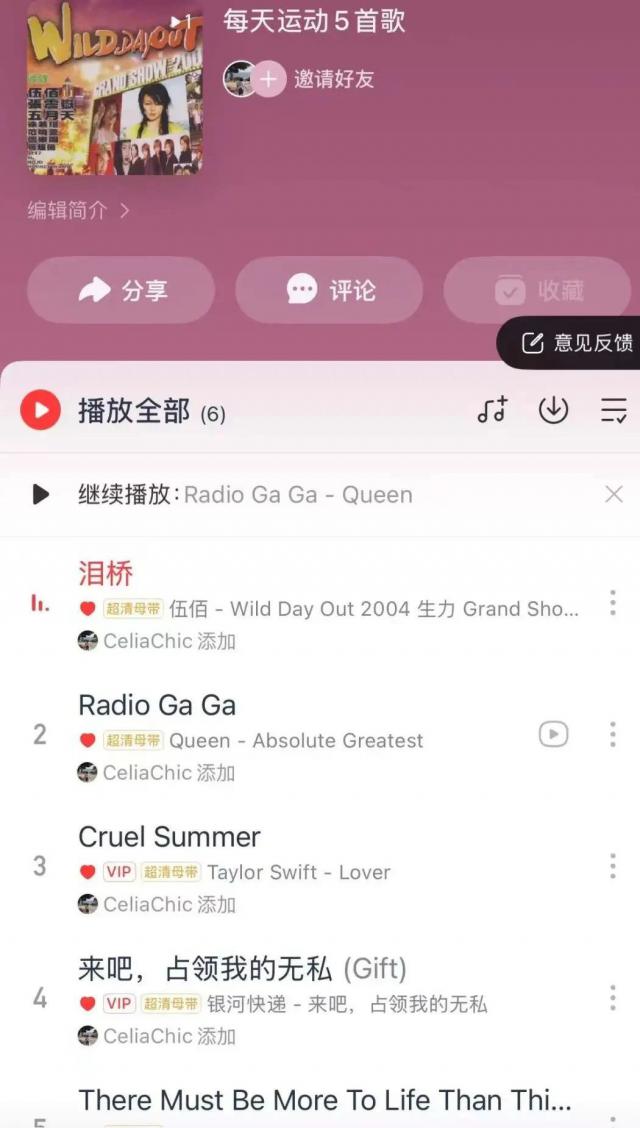The height and width of the screenshot is (1128, 640).
Task: Share this playlist
Action: pyautogui.click(x=121, y=290)
